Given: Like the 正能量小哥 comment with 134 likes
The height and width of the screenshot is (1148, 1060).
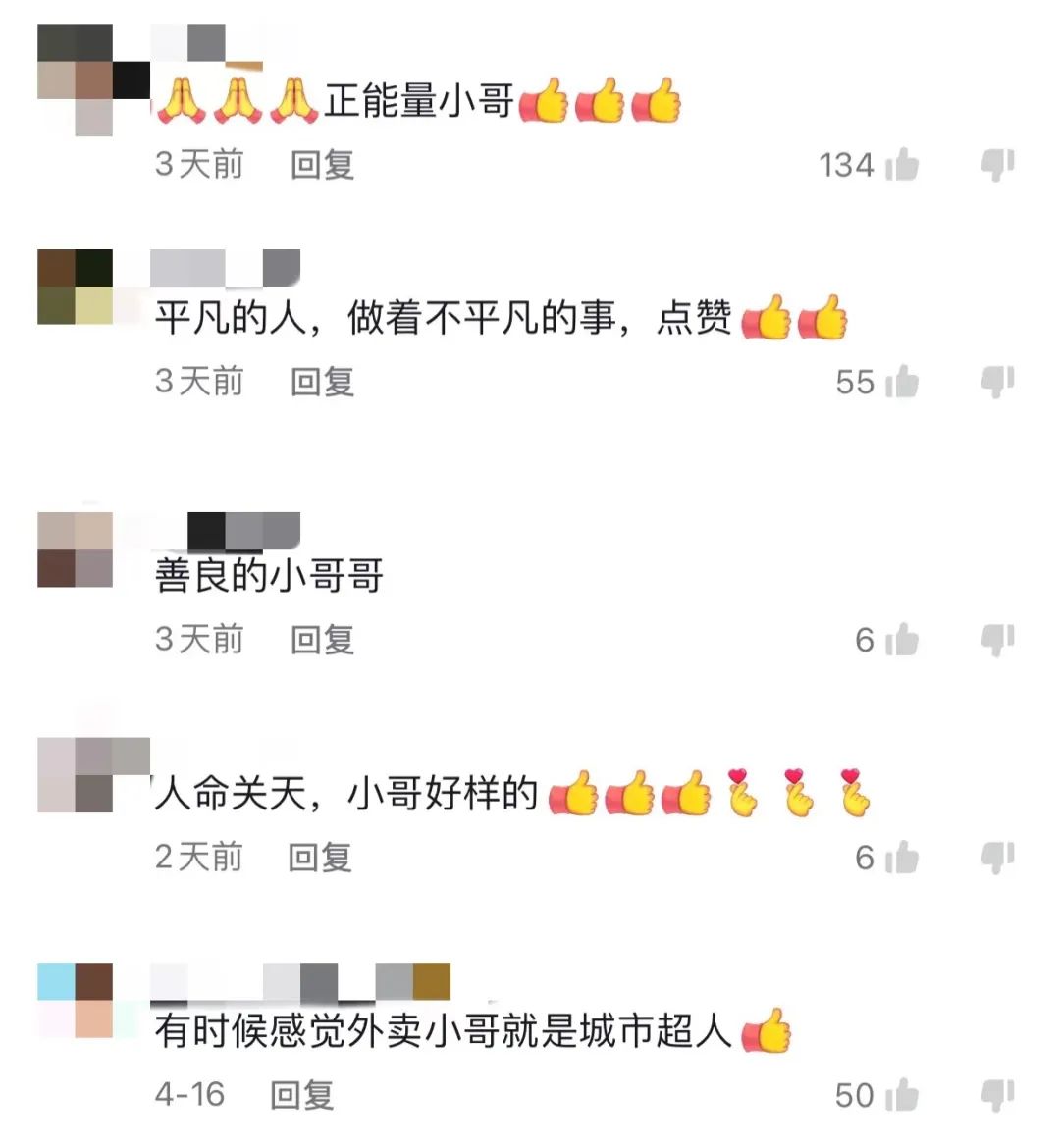Looking at the screenshot, I should click(902, 165).
